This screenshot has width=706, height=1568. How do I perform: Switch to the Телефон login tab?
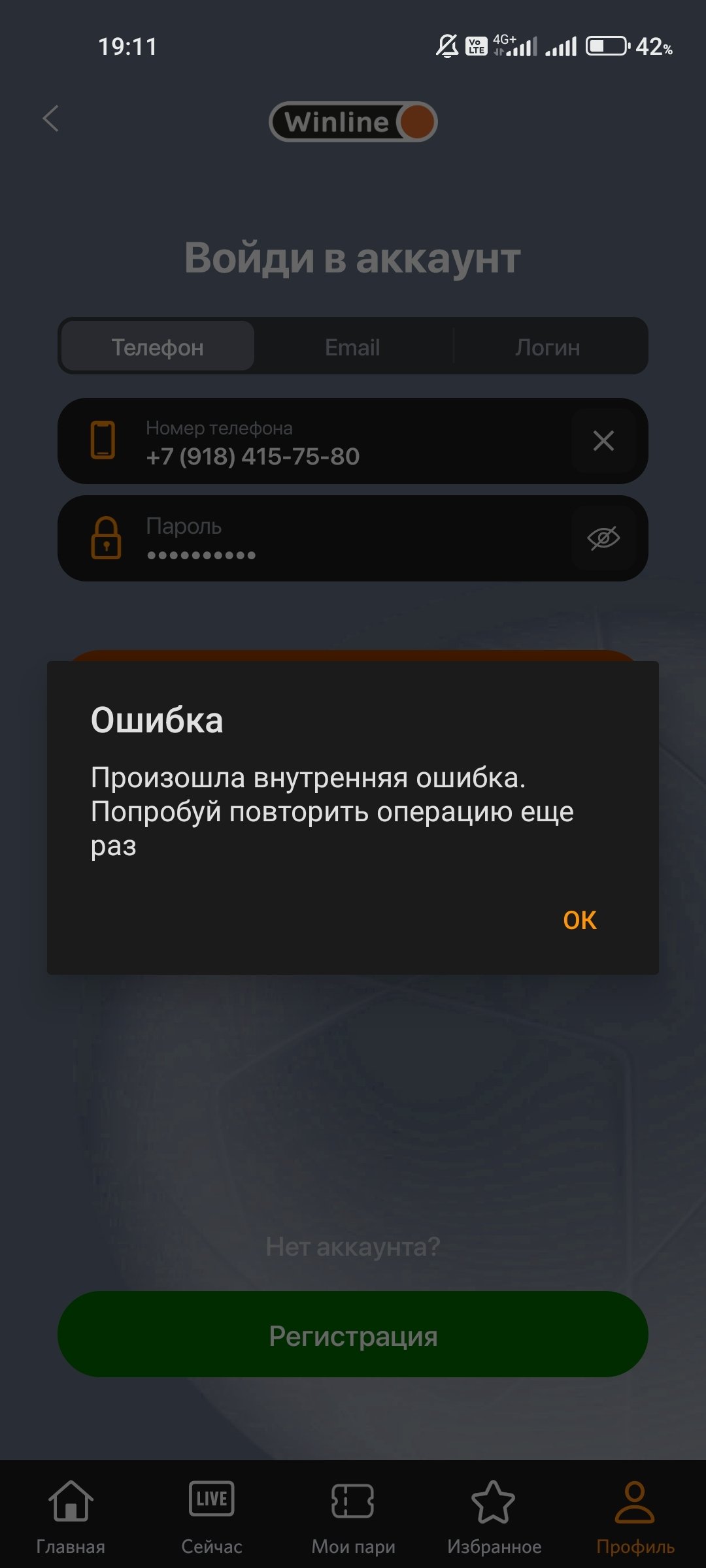tap(158, 347)
